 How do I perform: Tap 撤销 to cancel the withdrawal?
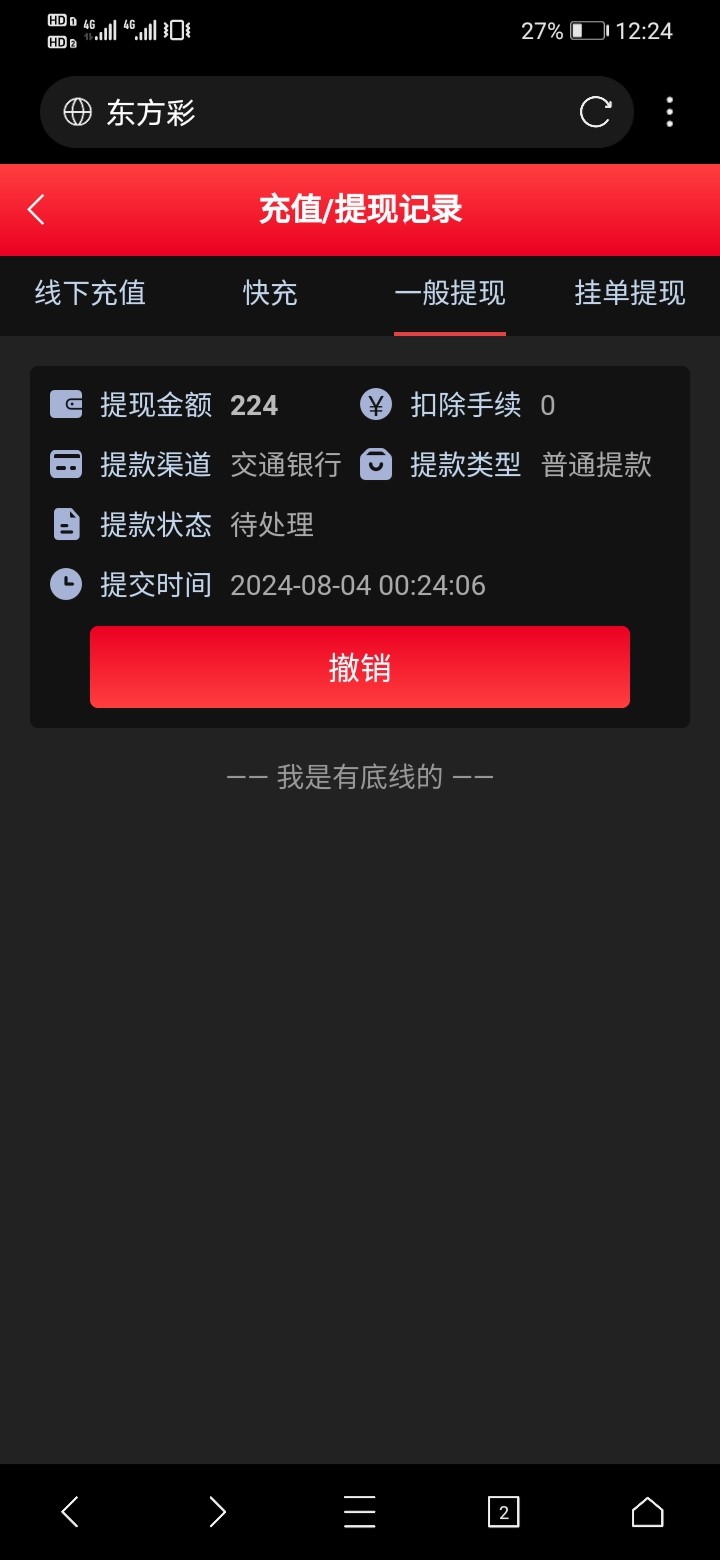360,667
